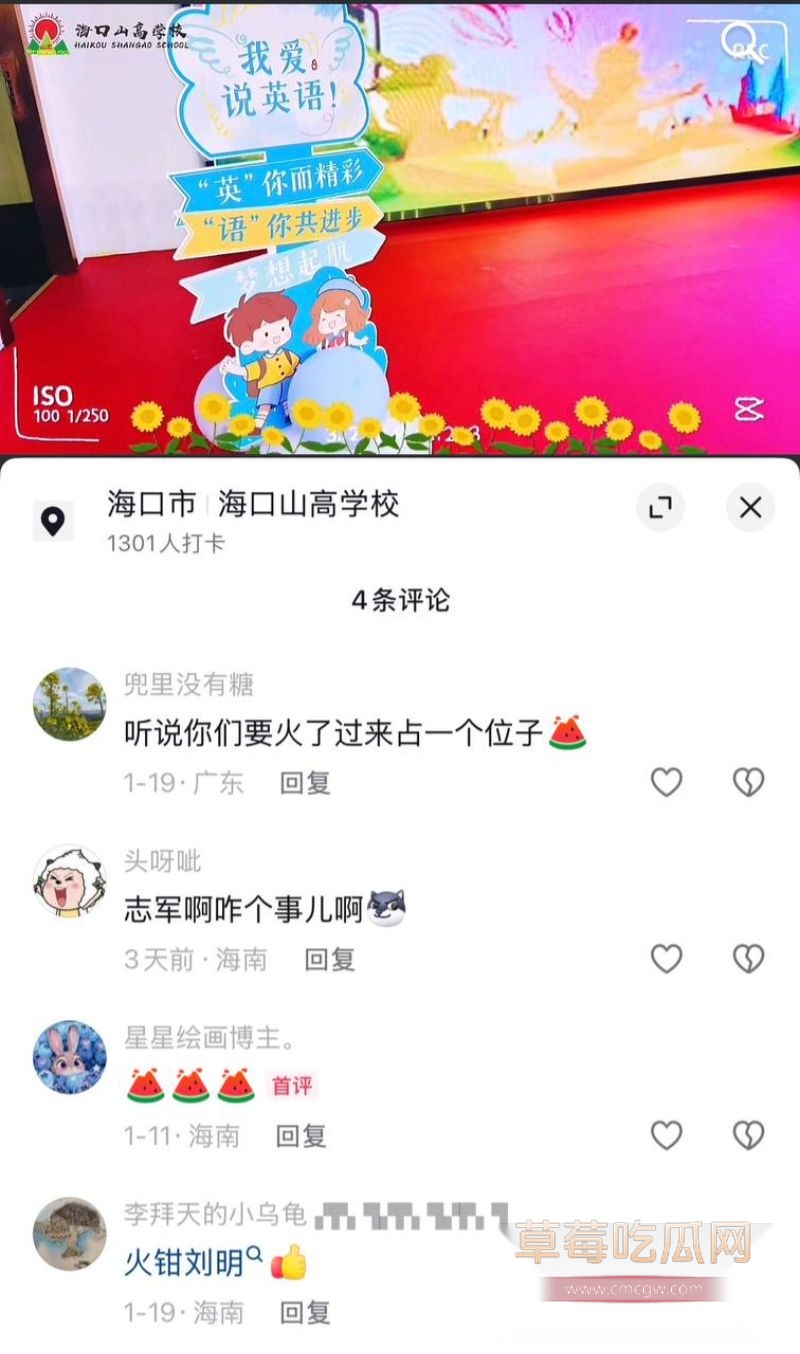
Task: Like 兜里没有糖's comment with the heart icon
Action: [667, 783]
